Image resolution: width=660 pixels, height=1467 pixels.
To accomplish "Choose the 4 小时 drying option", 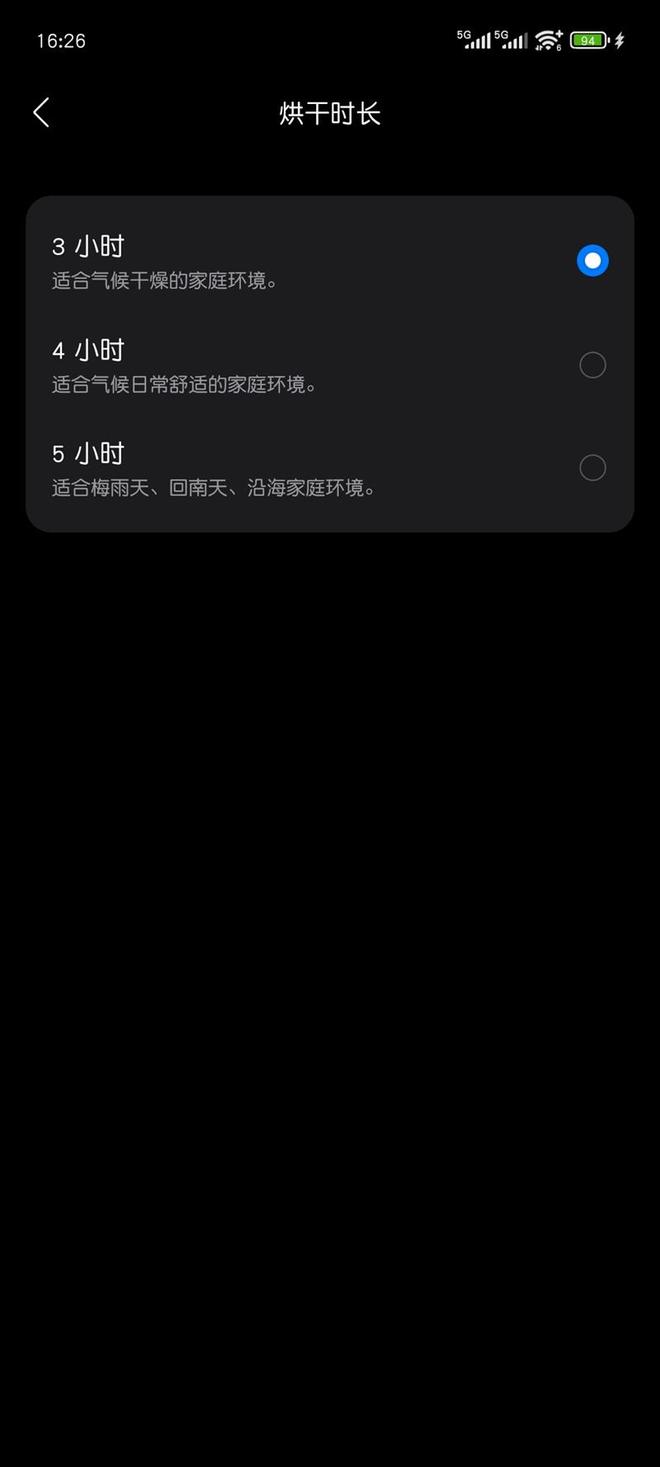I will (x=592, y=365).
